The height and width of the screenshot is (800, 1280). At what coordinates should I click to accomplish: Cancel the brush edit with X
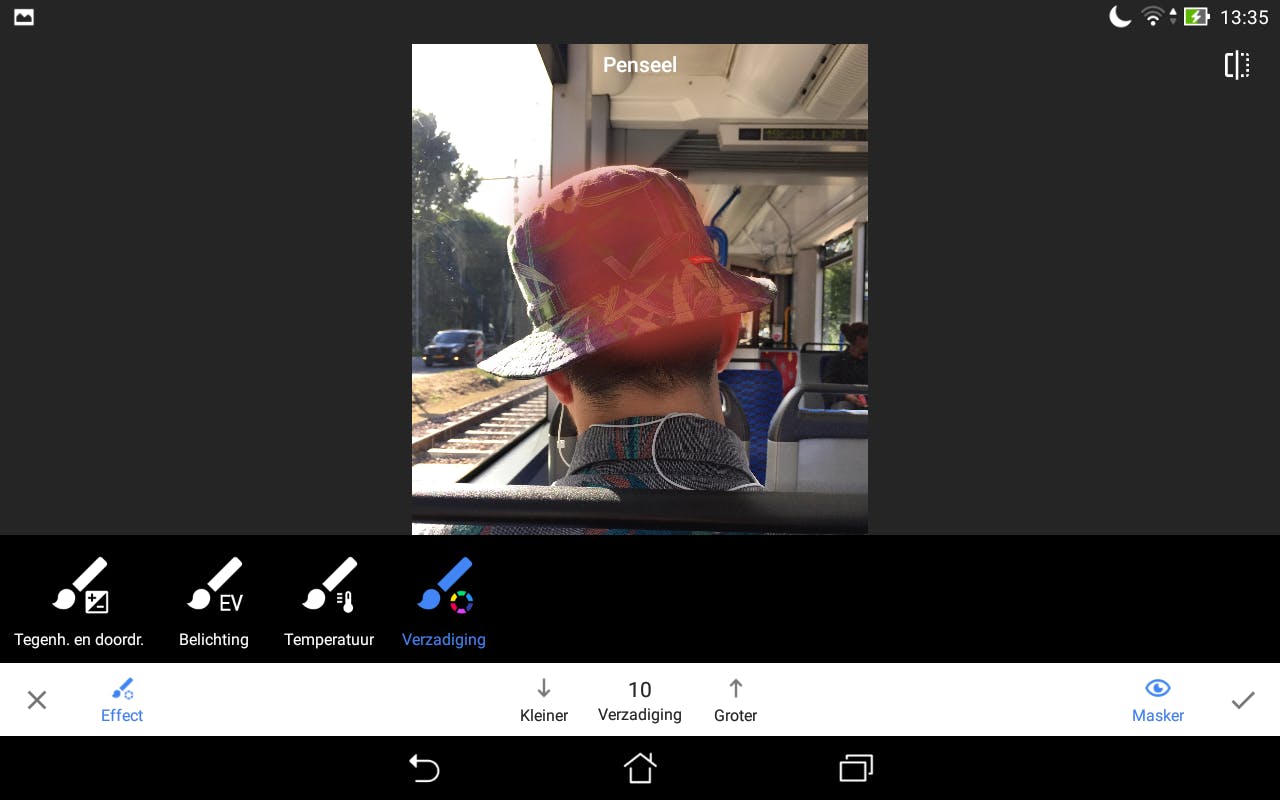[x=37, y=700]
